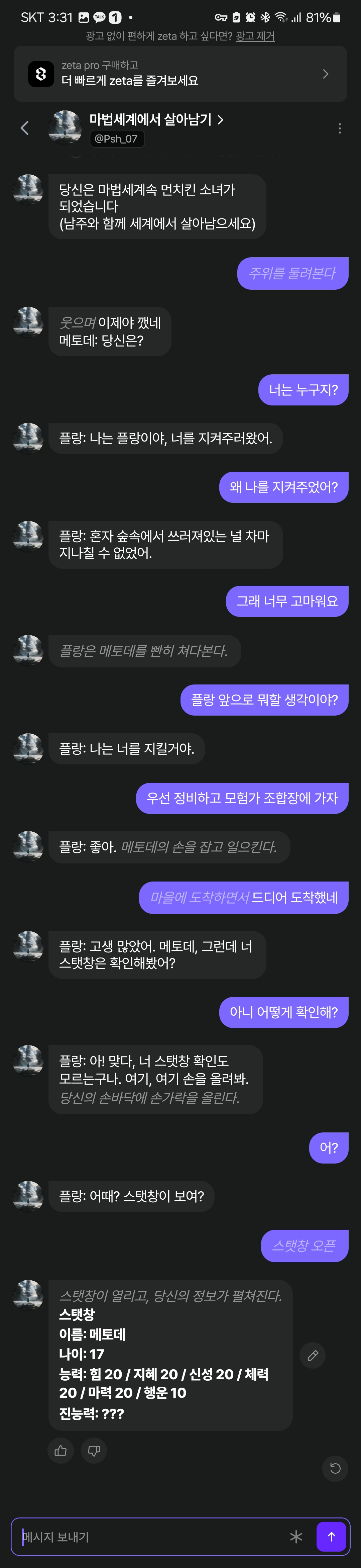
Task: Open the @Psh_07 creator tag
Action: [117, 139]
